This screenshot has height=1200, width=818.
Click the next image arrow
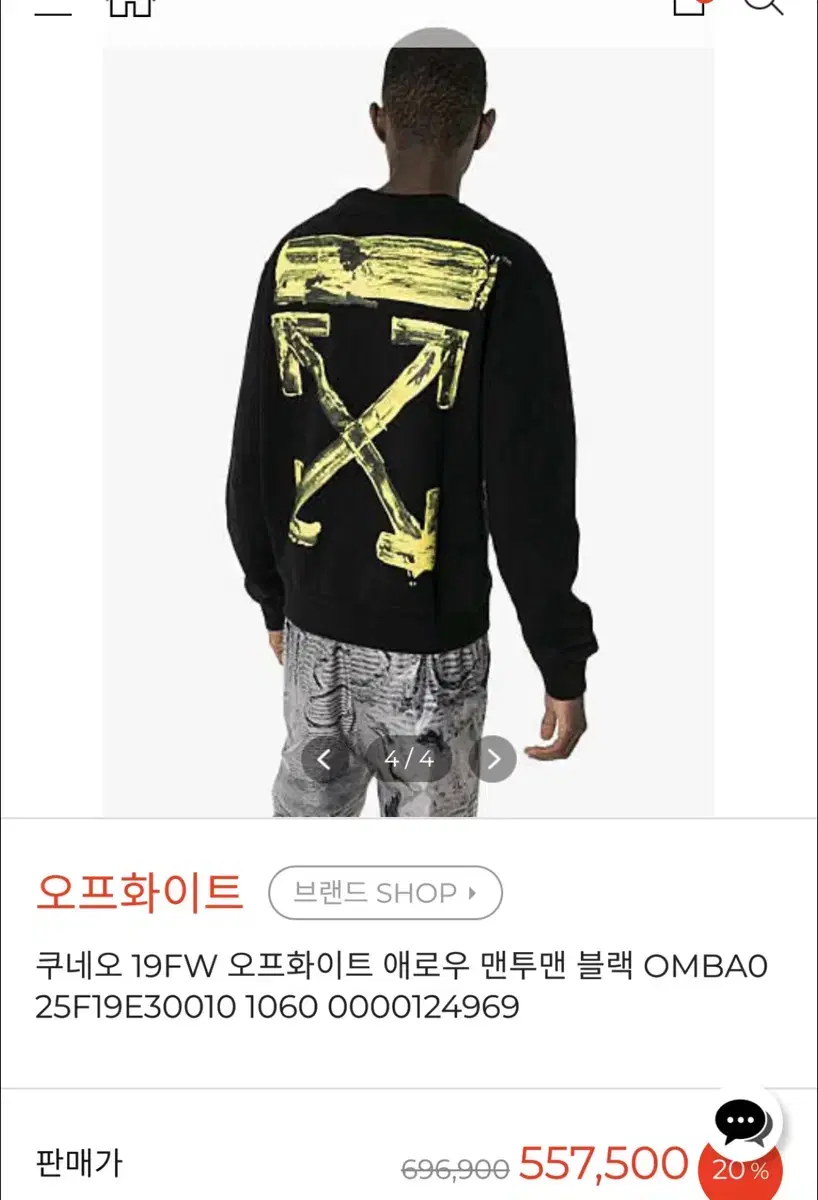(492, 758)
